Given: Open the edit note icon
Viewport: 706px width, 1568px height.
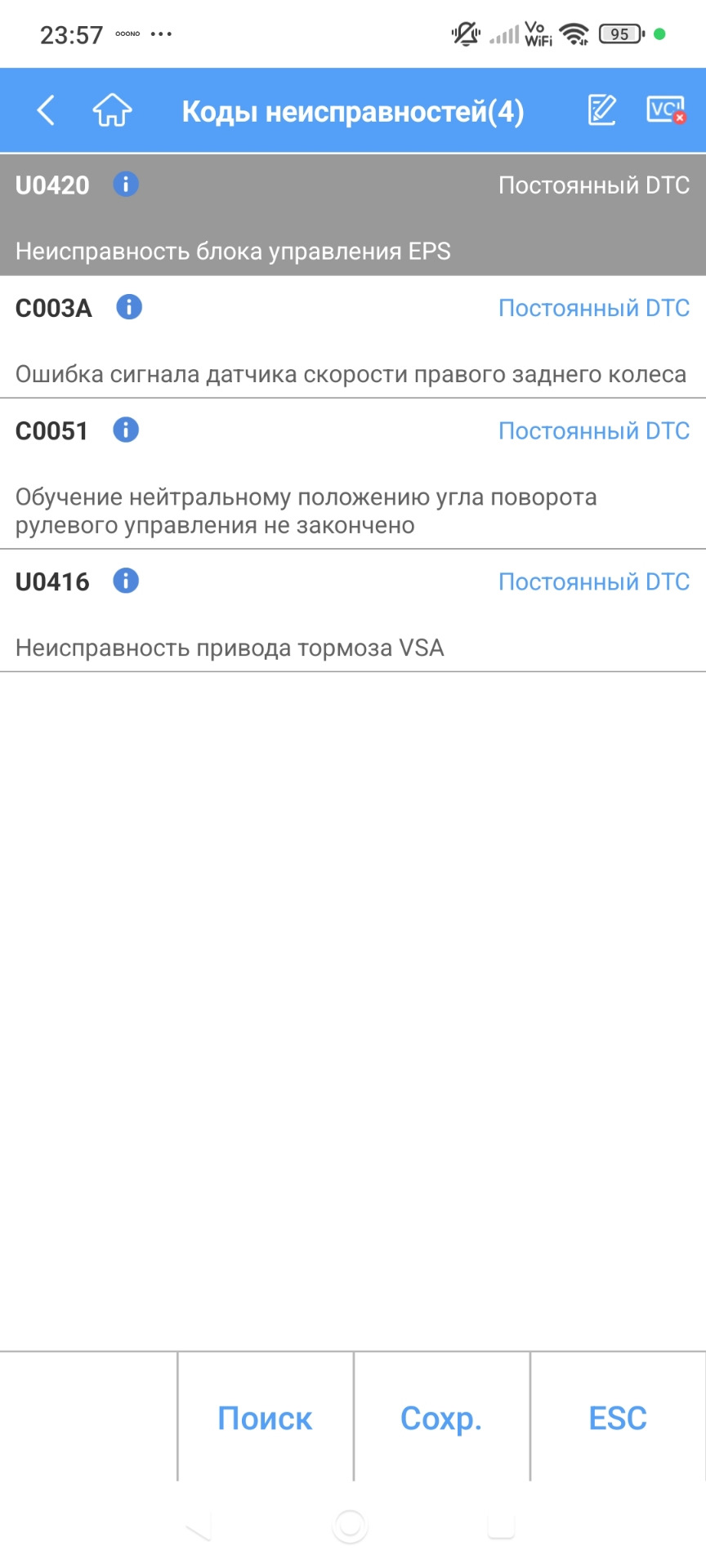Looking at the screenshot, I should (602, 110).
